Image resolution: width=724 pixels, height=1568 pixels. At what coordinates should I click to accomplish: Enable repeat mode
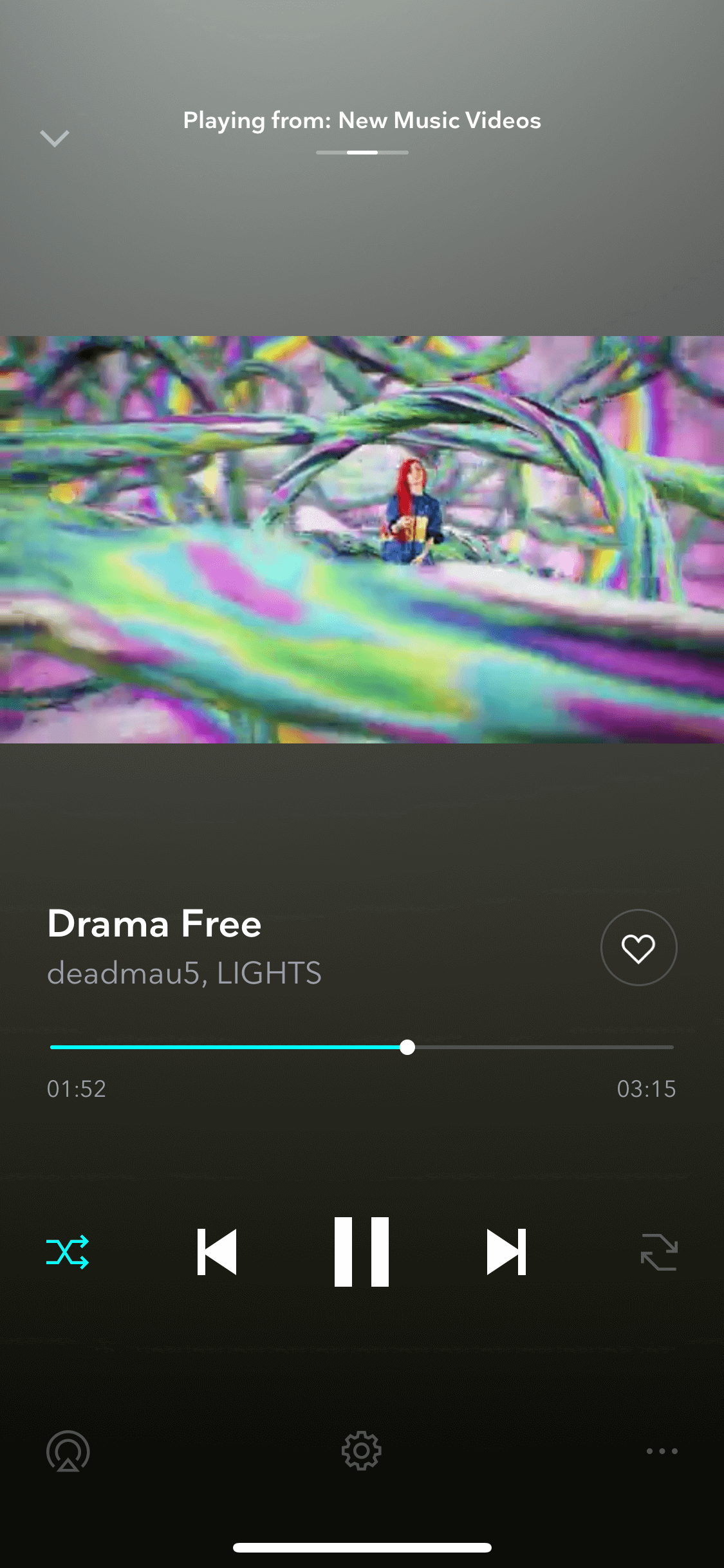pos(660,1252)
